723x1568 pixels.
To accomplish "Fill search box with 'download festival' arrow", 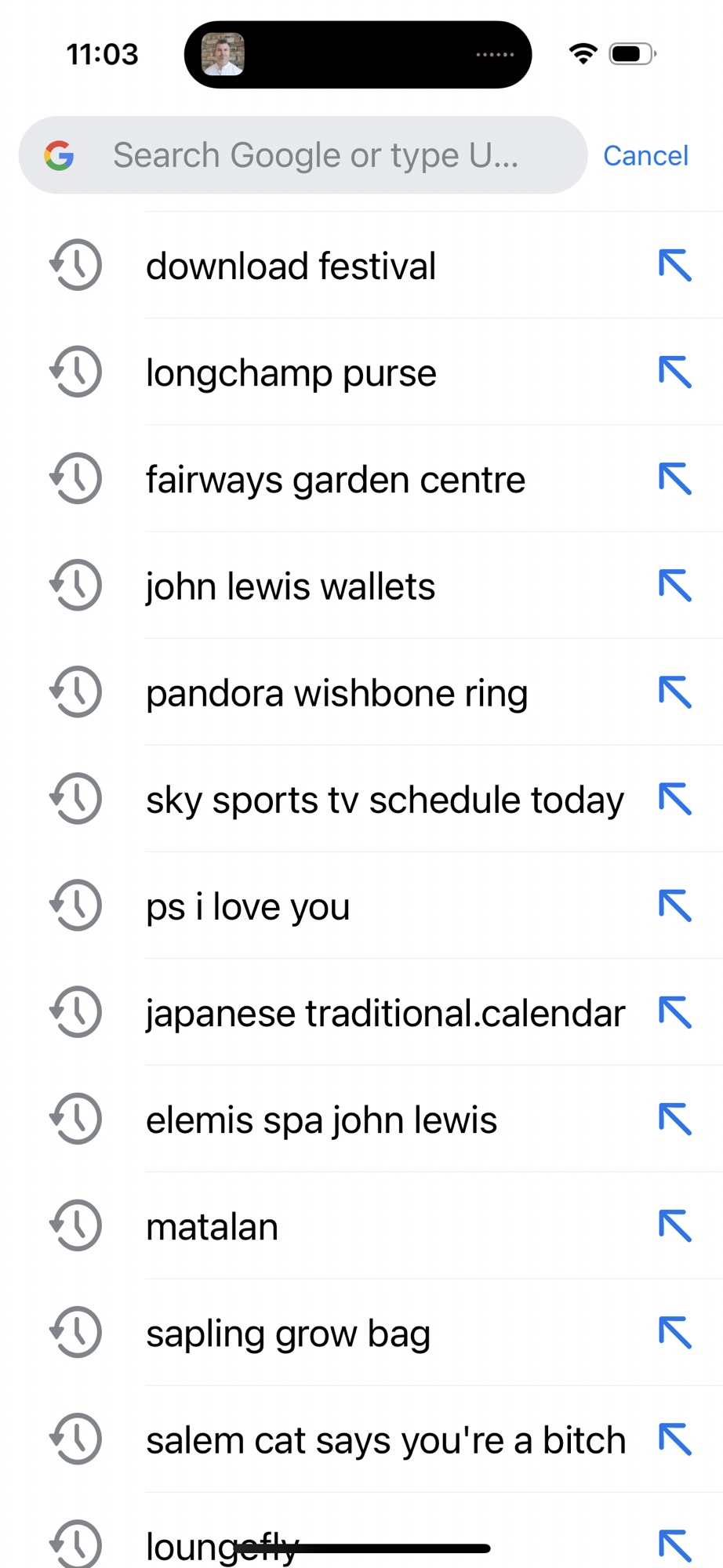I will click(674, 266).
